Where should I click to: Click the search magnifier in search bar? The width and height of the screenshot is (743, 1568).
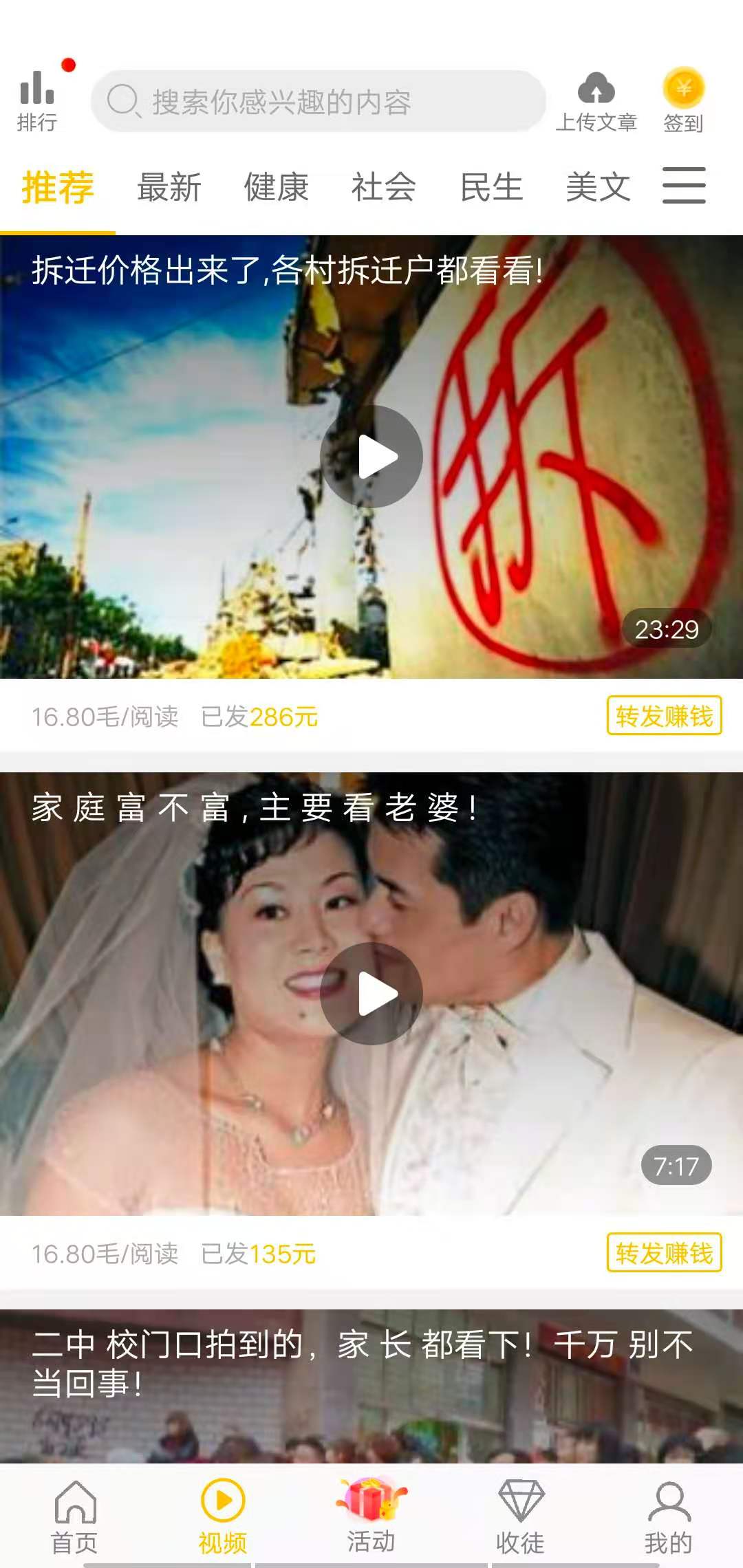[x=124, y=100]
